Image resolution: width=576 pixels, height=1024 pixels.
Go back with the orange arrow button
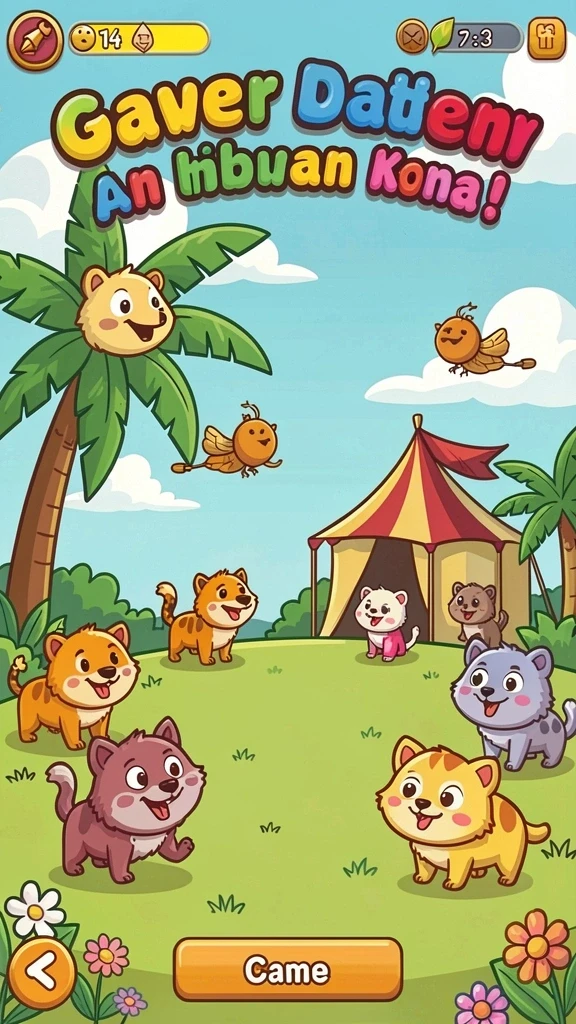coord(42,973)
